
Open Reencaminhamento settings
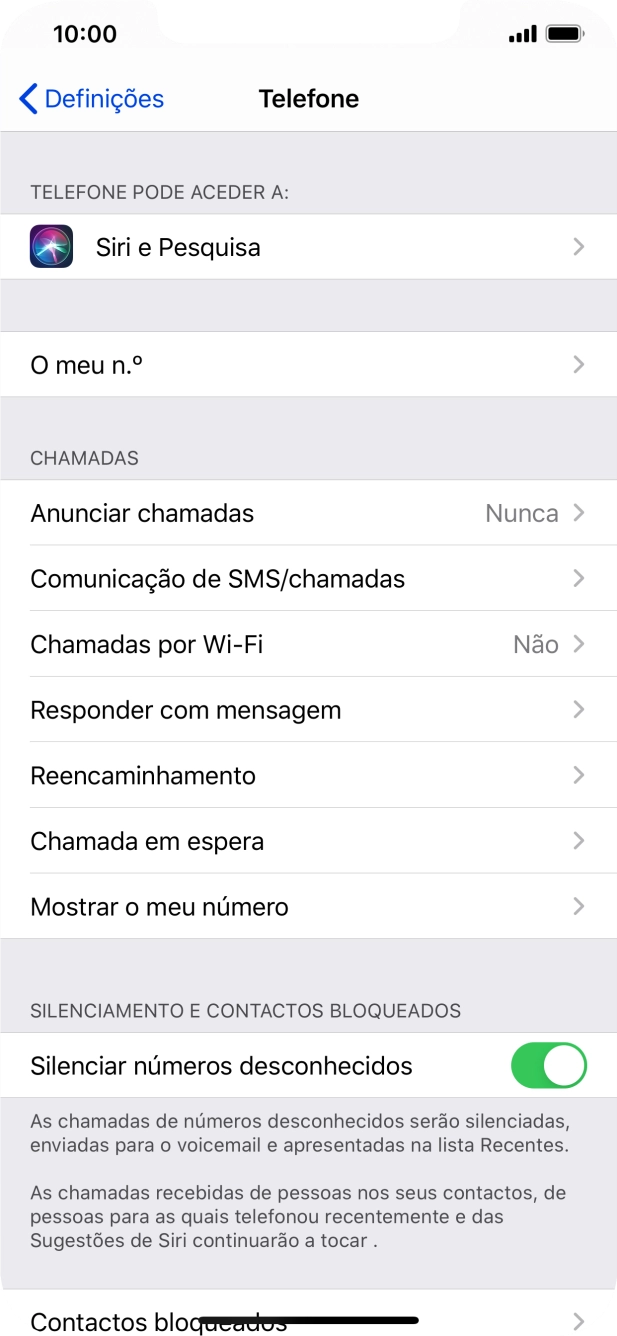[308, 776]
